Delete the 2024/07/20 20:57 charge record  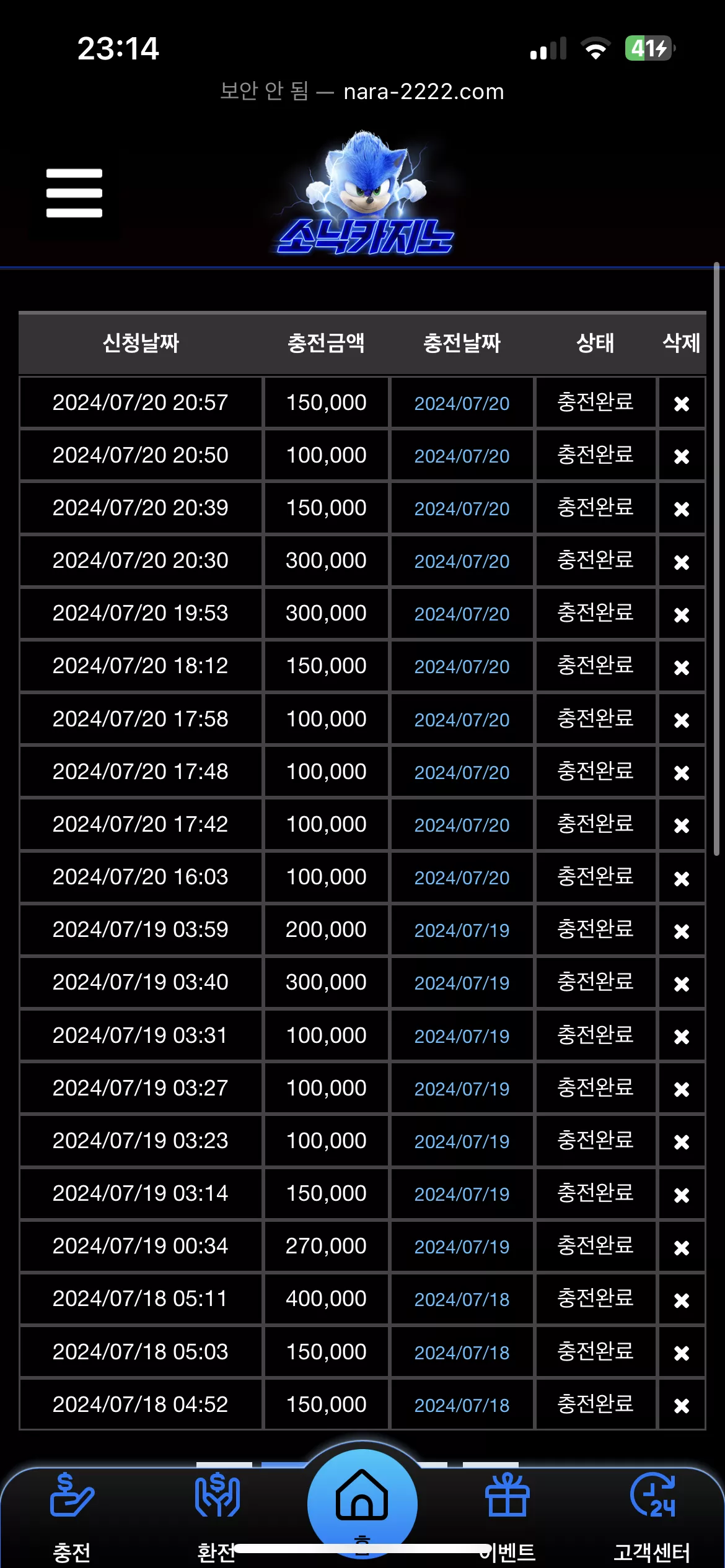682,404
